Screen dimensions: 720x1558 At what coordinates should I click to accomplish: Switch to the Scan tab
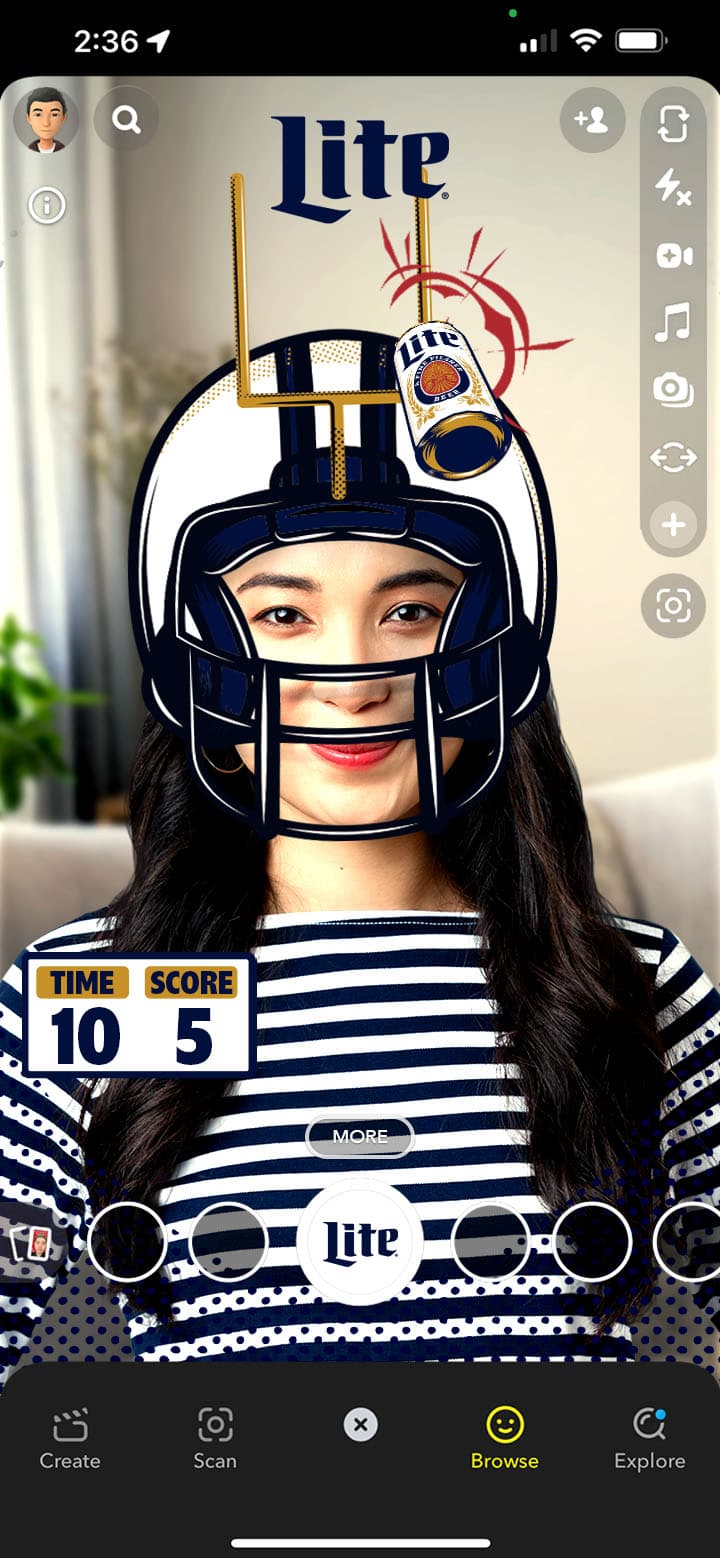click(x=215, y=1438)
